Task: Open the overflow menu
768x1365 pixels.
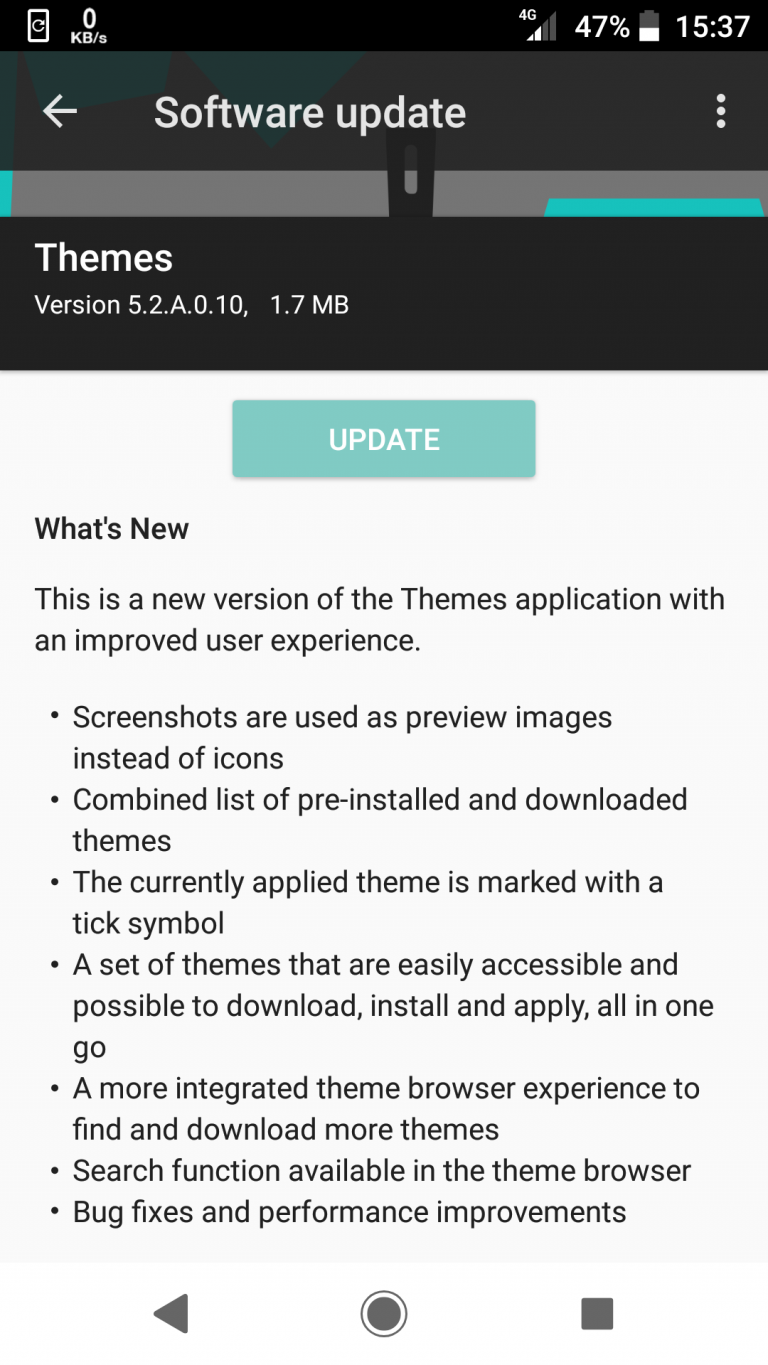Action: coord(721,112)
